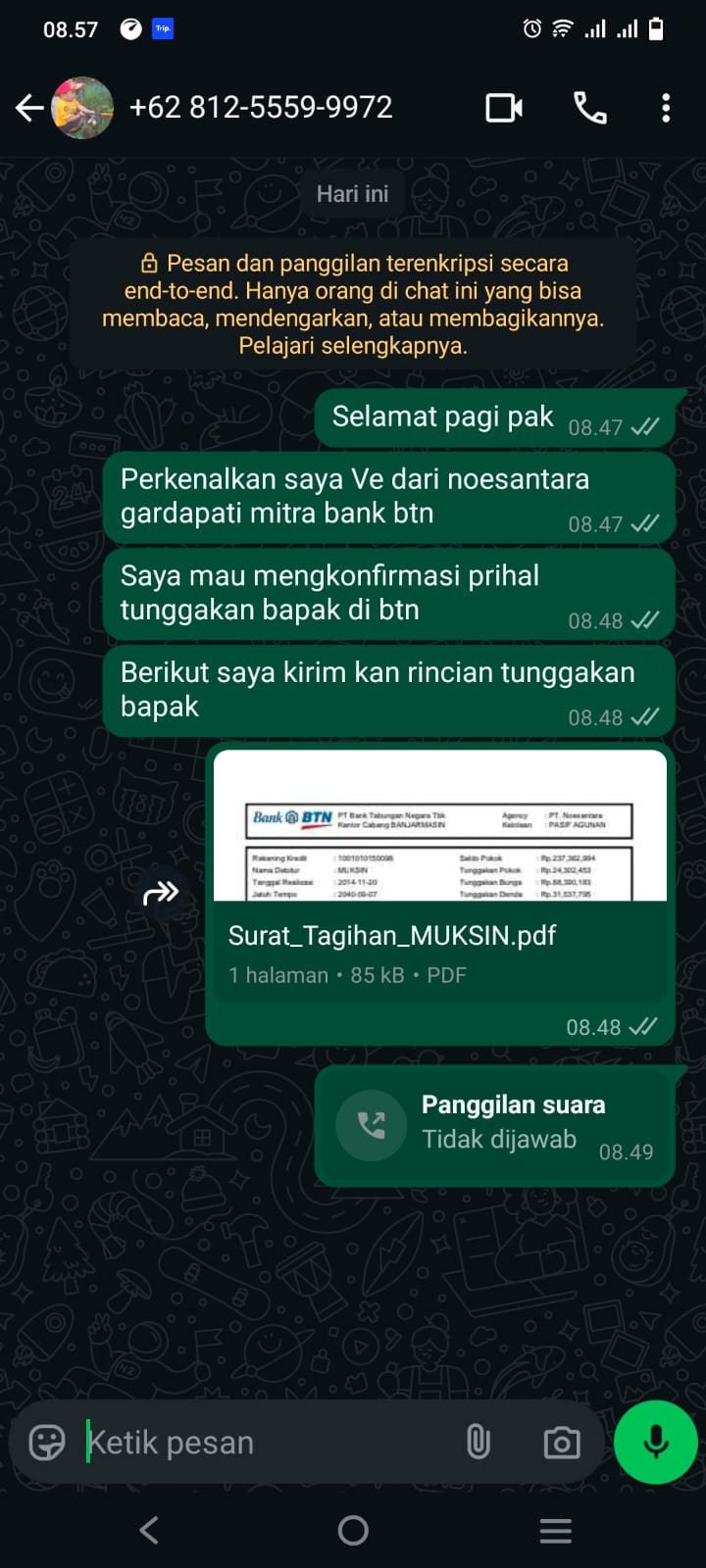The height and width of the screenshot is (1568, 706).
Task: Start a video call
Action: coord(504,108)
